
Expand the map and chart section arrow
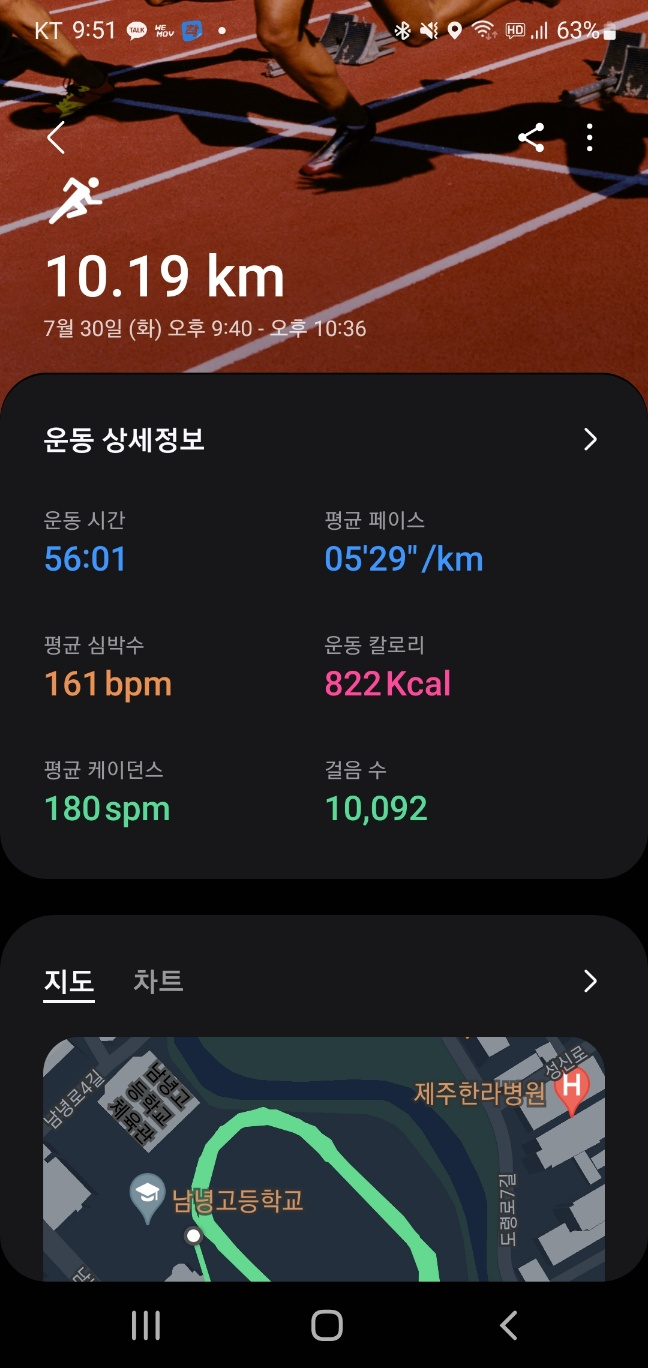(x=590, y=981)
